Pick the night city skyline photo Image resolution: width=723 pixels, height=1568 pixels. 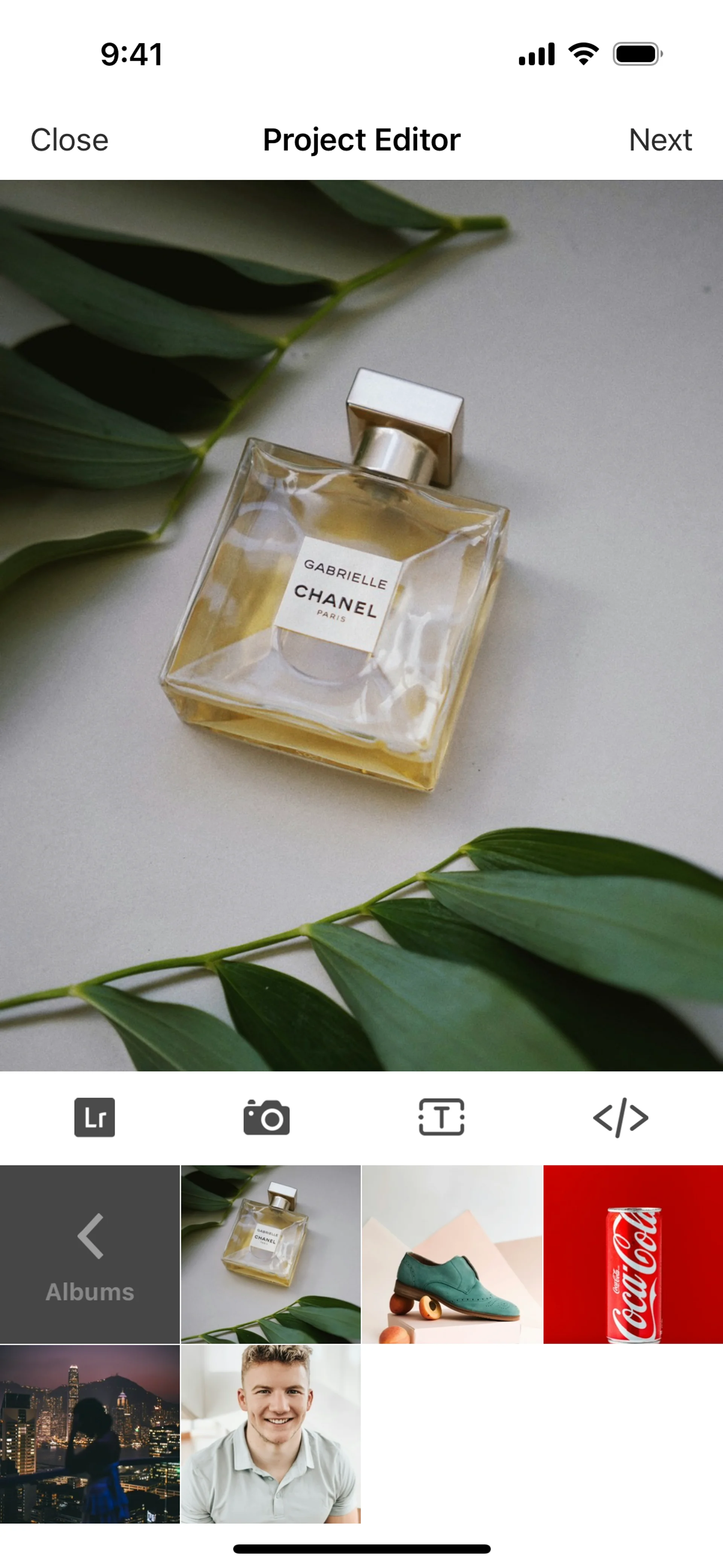[x=90, y=1434]
